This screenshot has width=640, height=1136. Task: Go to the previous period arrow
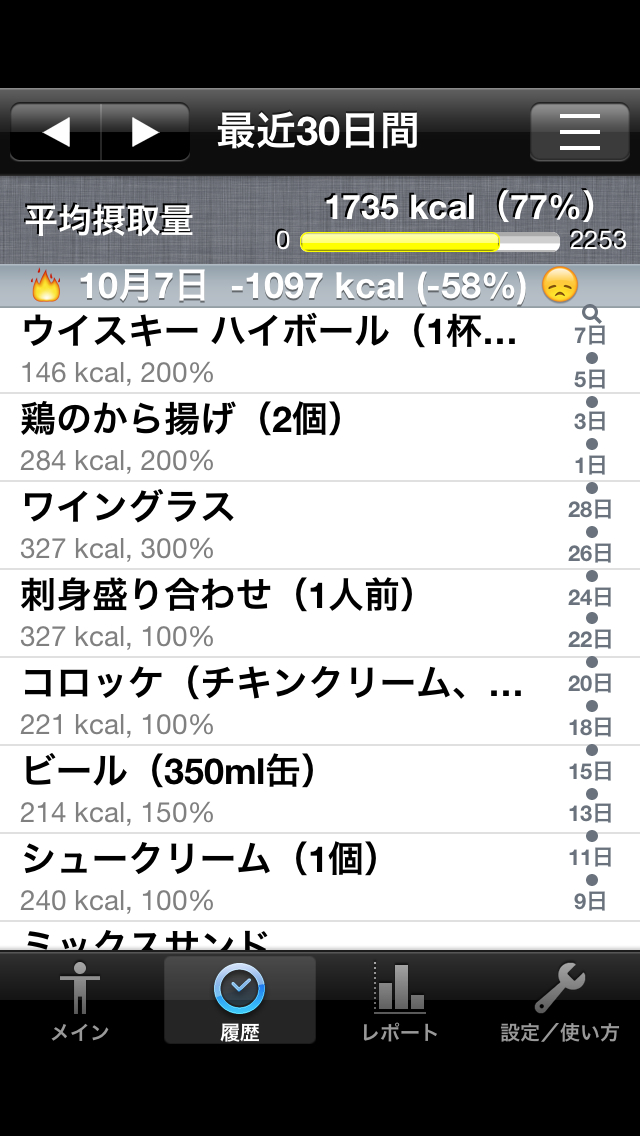56,132
